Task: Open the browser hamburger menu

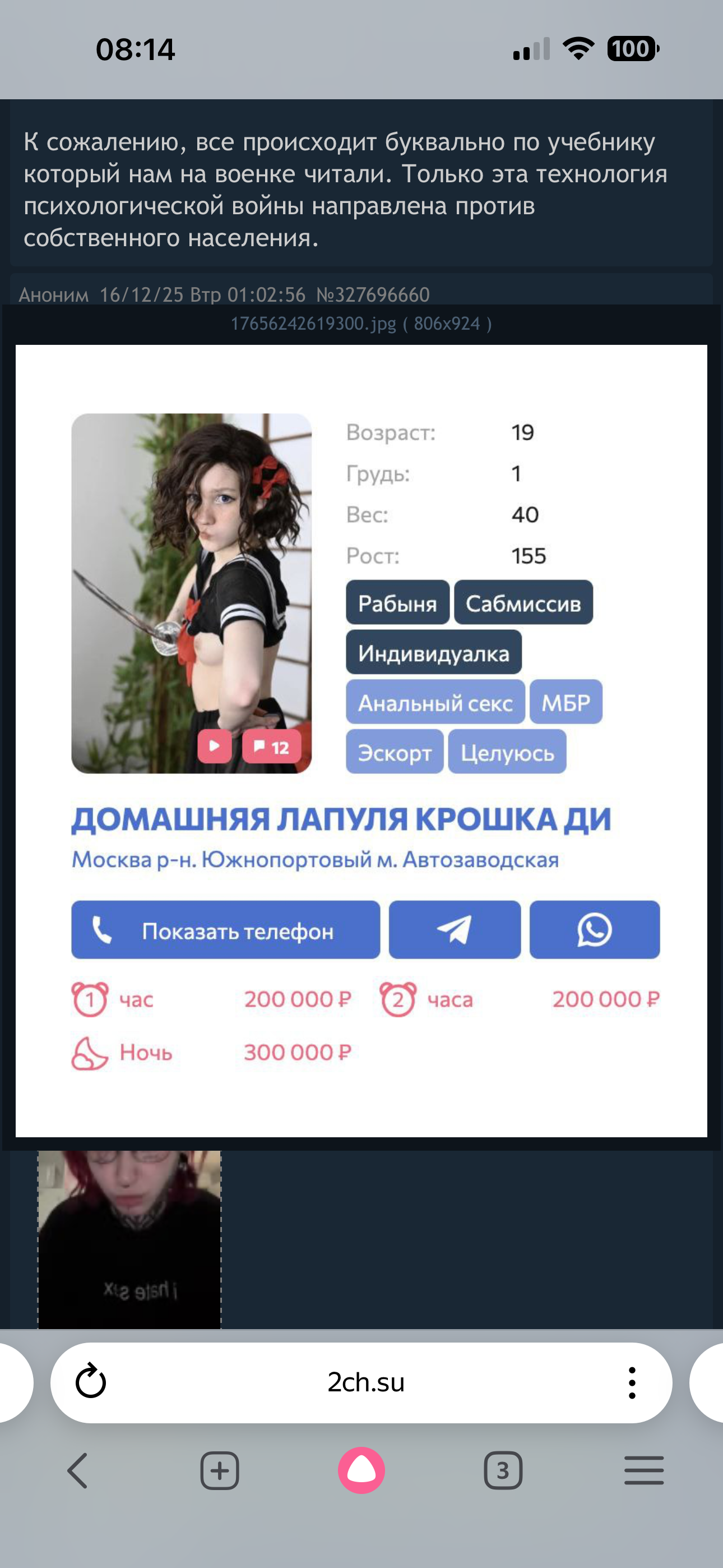Action: [x=644, y=1470]
